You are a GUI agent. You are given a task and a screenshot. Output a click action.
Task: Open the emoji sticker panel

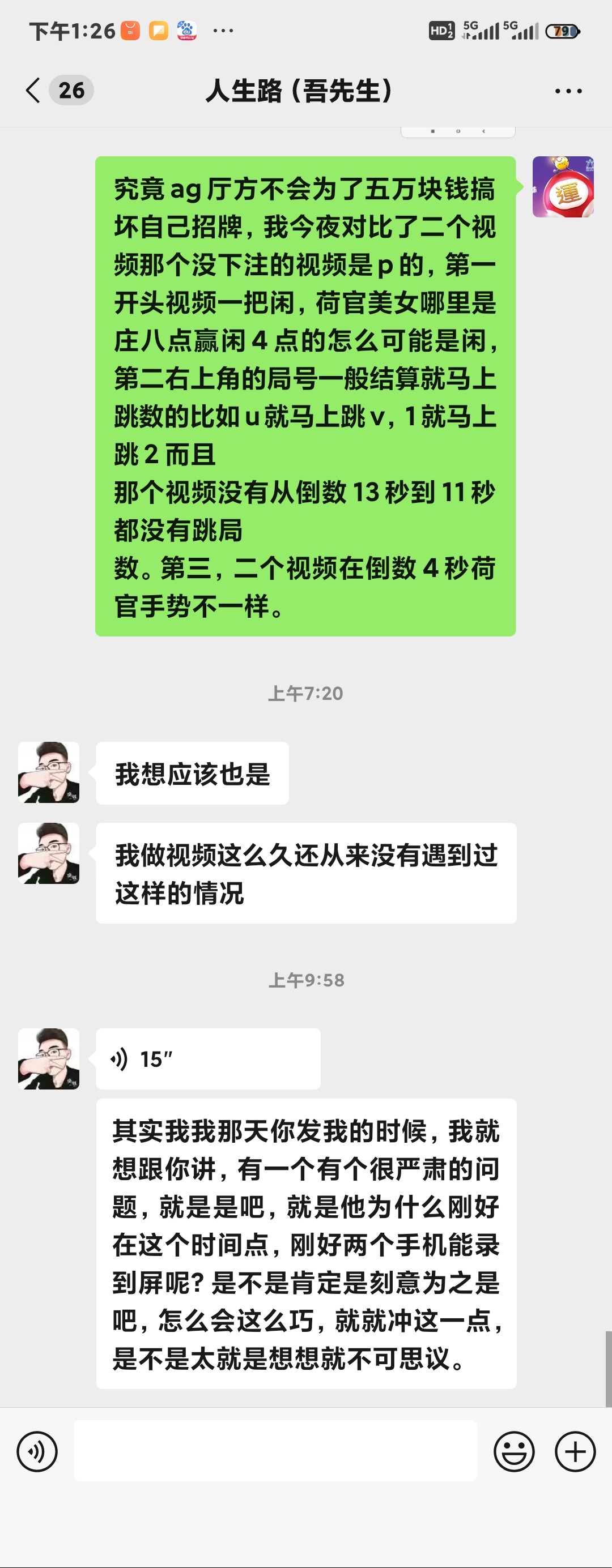coord(514,1451)
